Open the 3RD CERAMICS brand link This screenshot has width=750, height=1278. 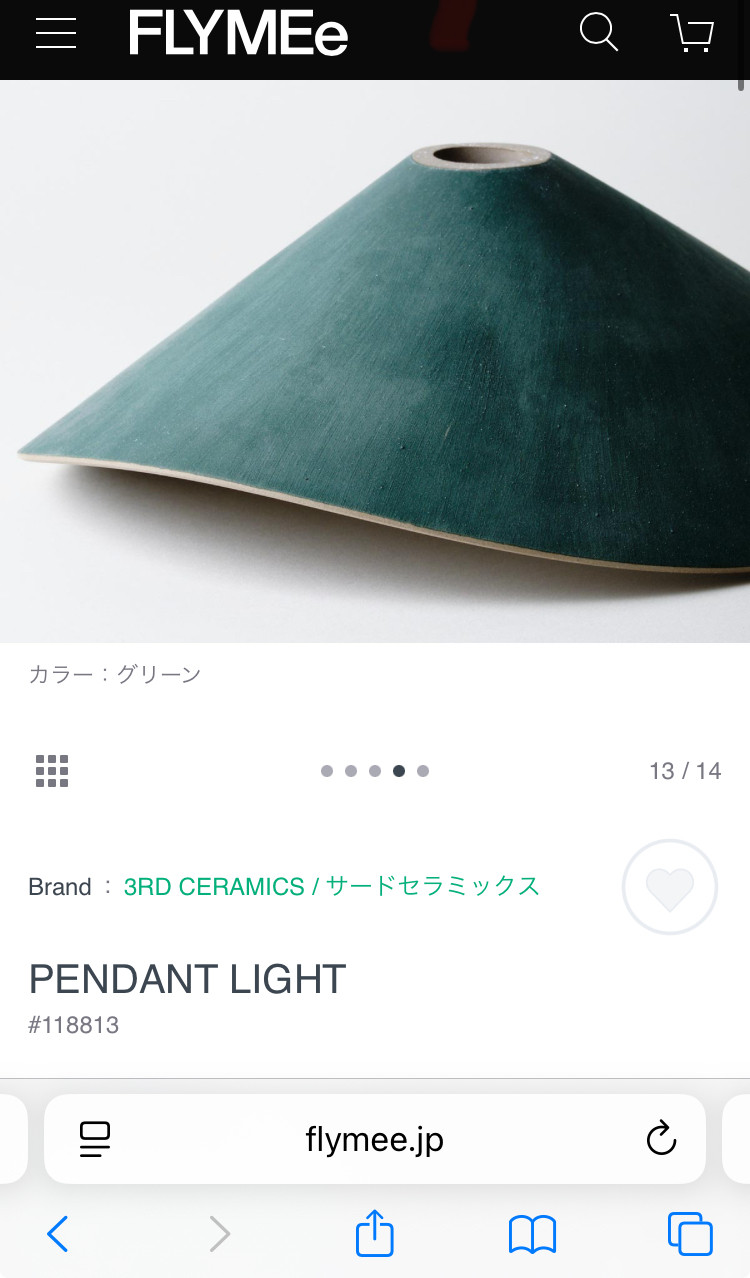[332, 886]
